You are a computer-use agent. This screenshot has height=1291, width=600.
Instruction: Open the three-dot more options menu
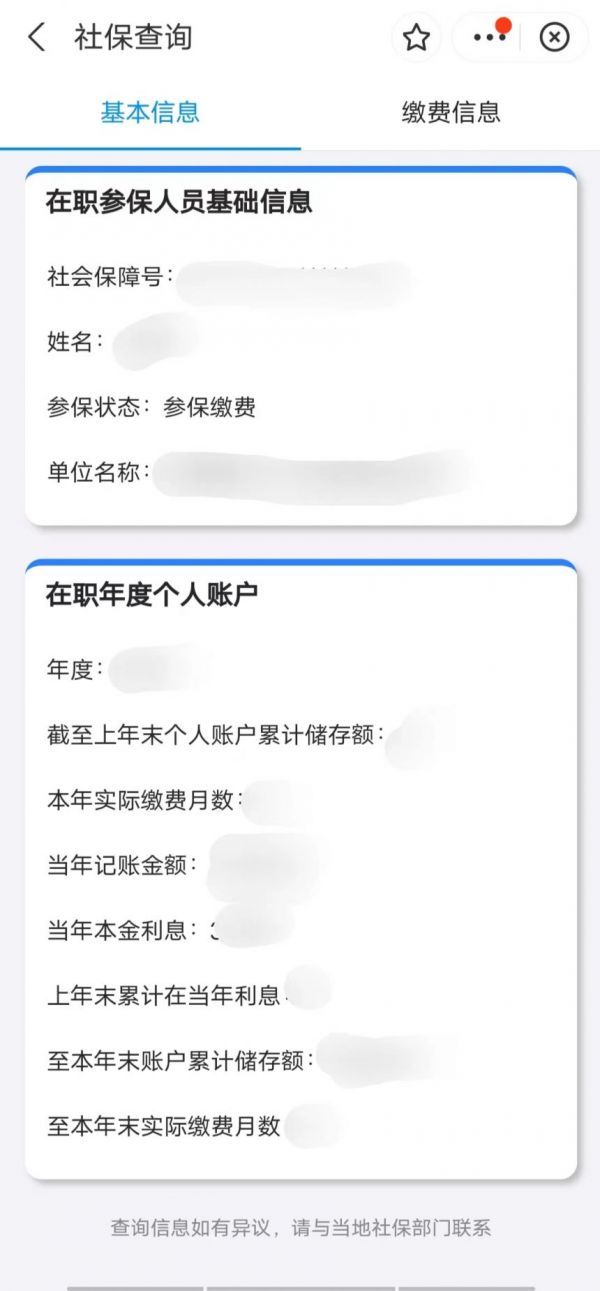pos(489,38)
